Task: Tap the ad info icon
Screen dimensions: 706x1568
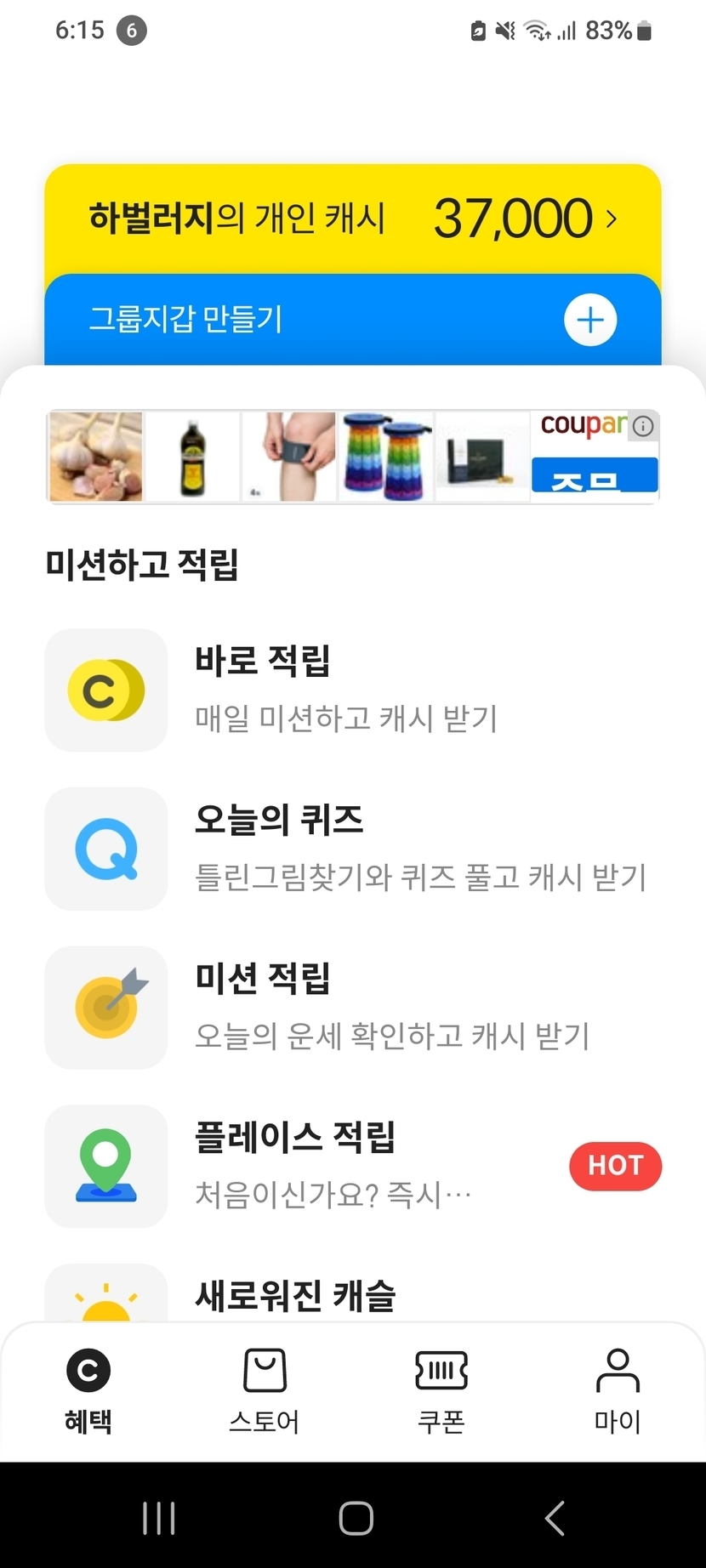Action: coord(644,426)
